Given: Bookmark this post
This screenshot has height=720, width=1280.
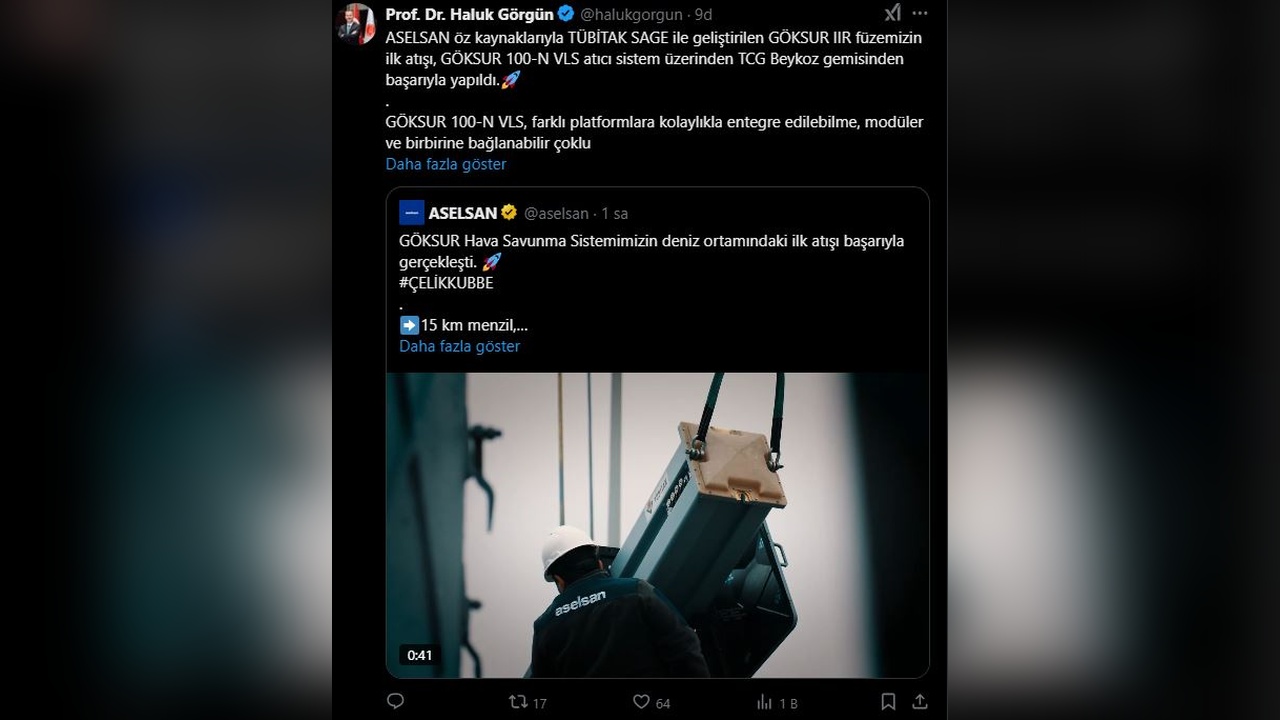Looking at the screenshot, I should click(x=888, y=702).
